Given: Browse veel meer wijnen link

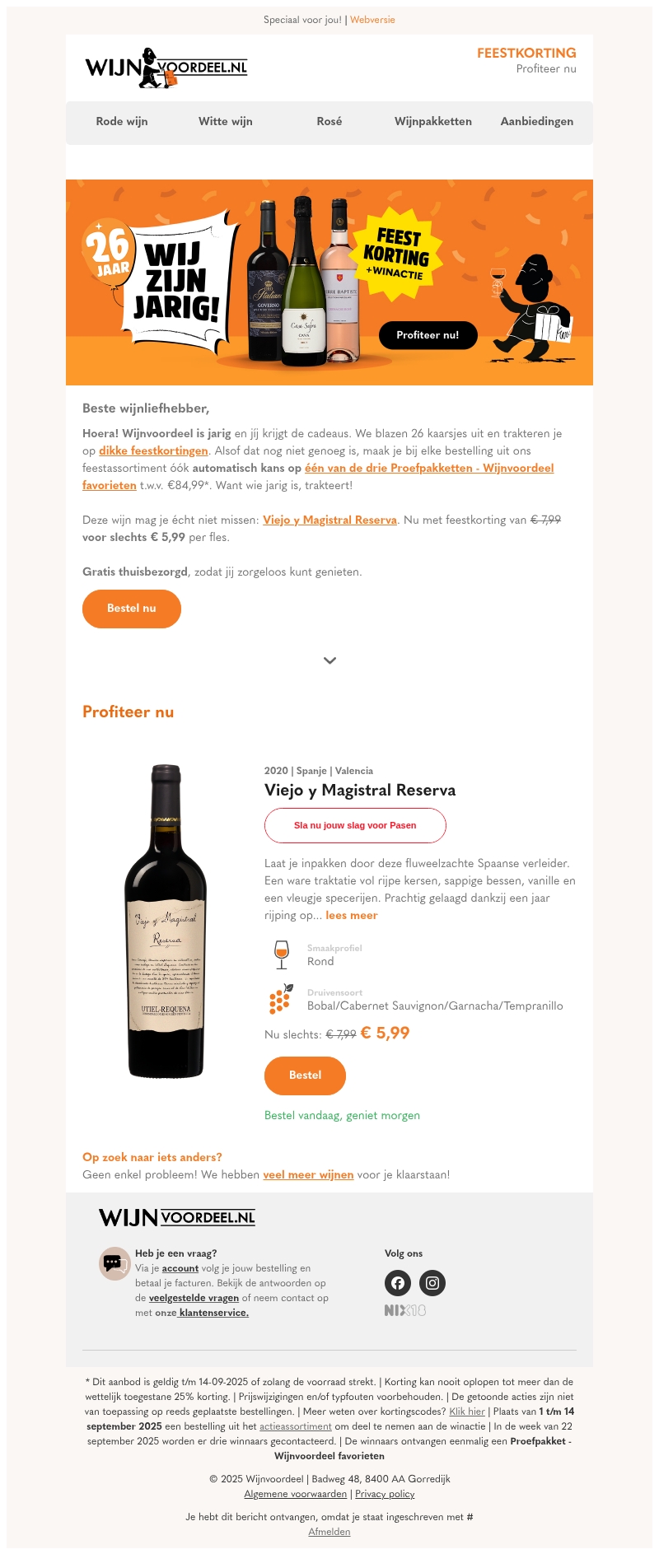Looking at the screenshot, I should 308,1174.
